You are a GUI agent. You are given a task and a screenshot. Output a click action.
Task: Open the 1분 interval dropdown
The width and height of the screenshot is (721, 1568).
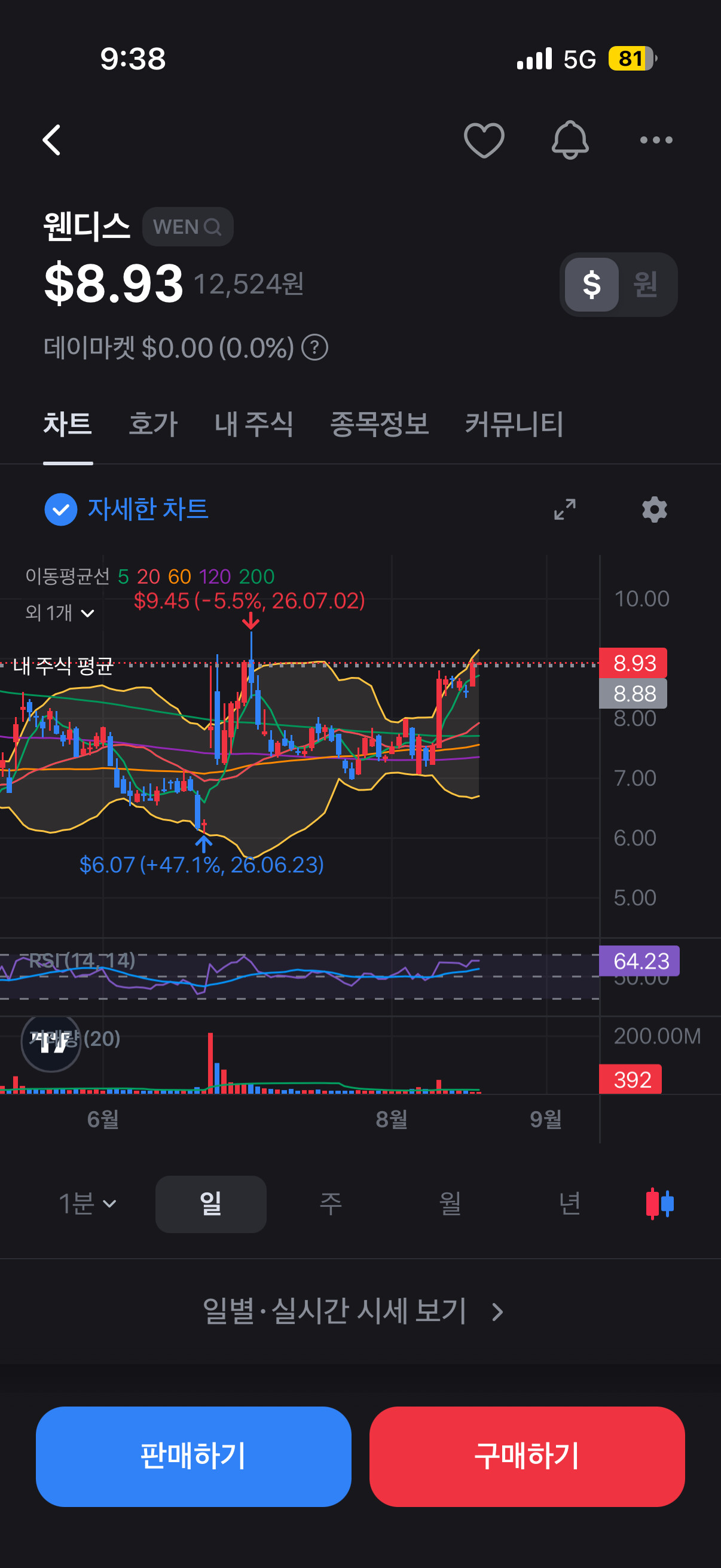coord(88,1203)
